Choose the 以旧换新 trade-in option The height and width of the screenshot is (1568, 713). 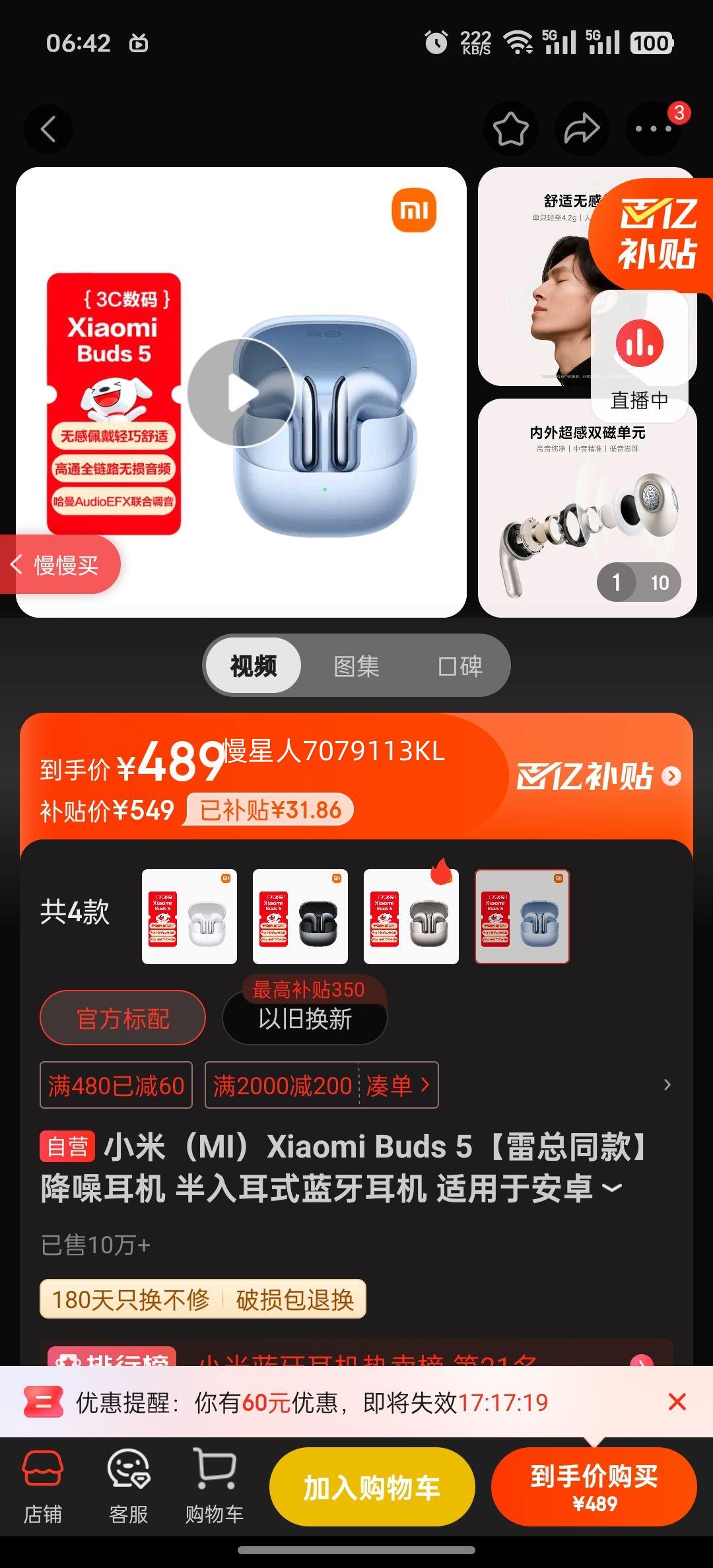(304, 1020)
